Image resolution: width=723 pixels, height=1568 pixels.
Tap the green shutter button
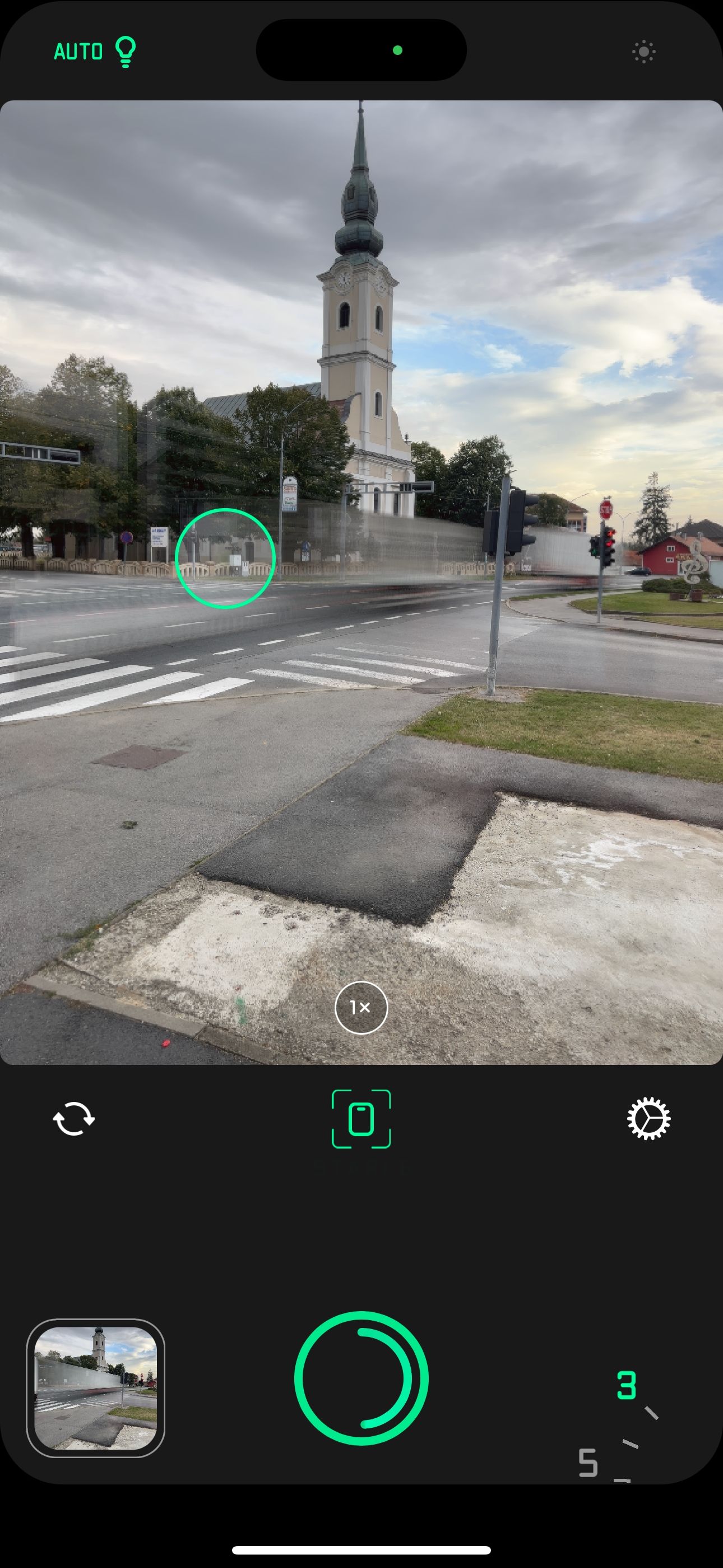tap(361, 1378)
